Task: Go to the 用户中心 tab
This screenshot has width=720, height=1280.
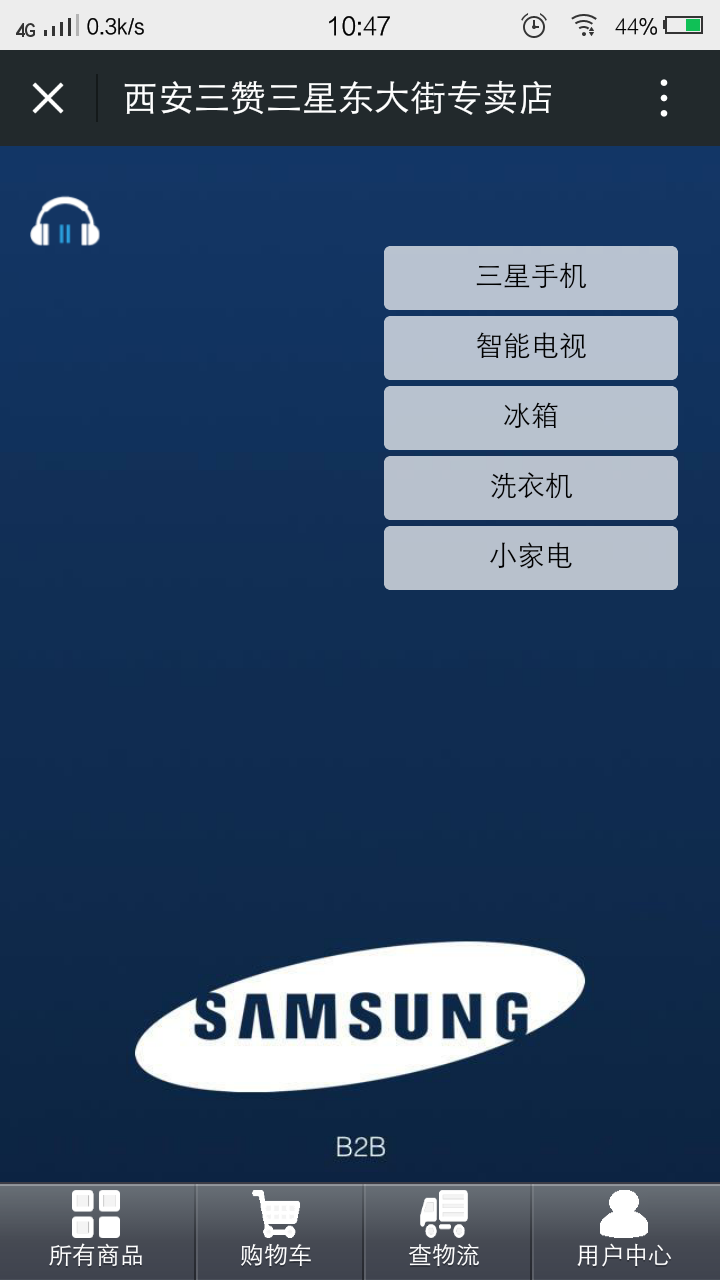Action: (624, 1230)
